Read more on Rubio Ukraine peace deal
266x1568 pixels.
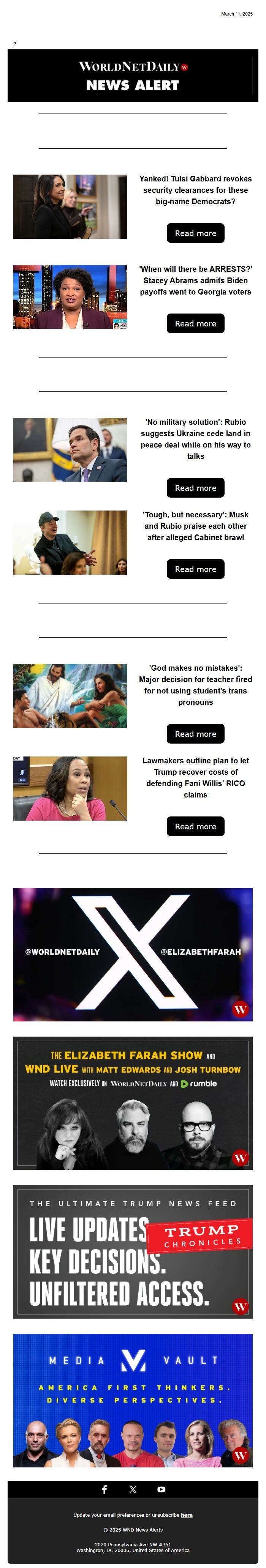[x=195, y=488]
